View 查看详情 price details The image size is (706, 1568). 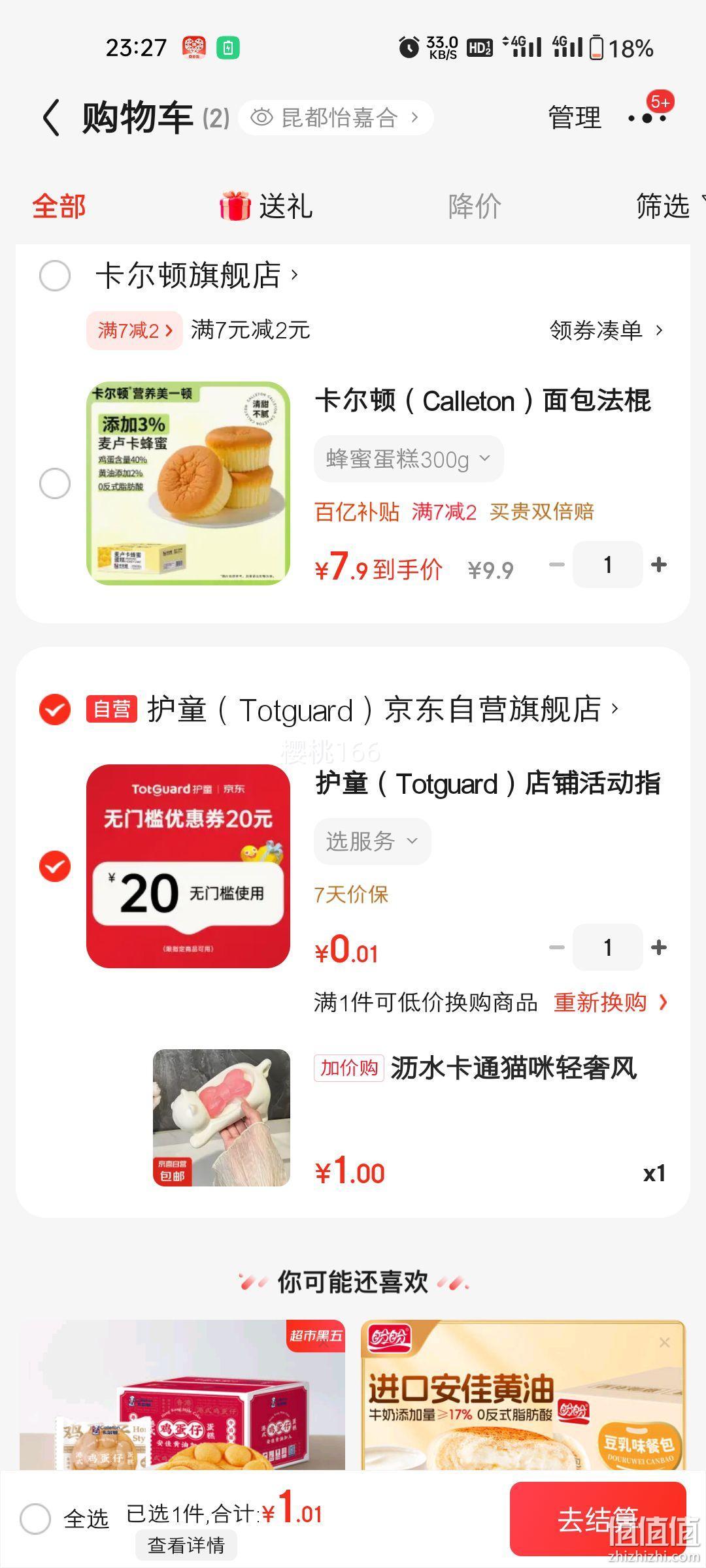click(186, 1545)
